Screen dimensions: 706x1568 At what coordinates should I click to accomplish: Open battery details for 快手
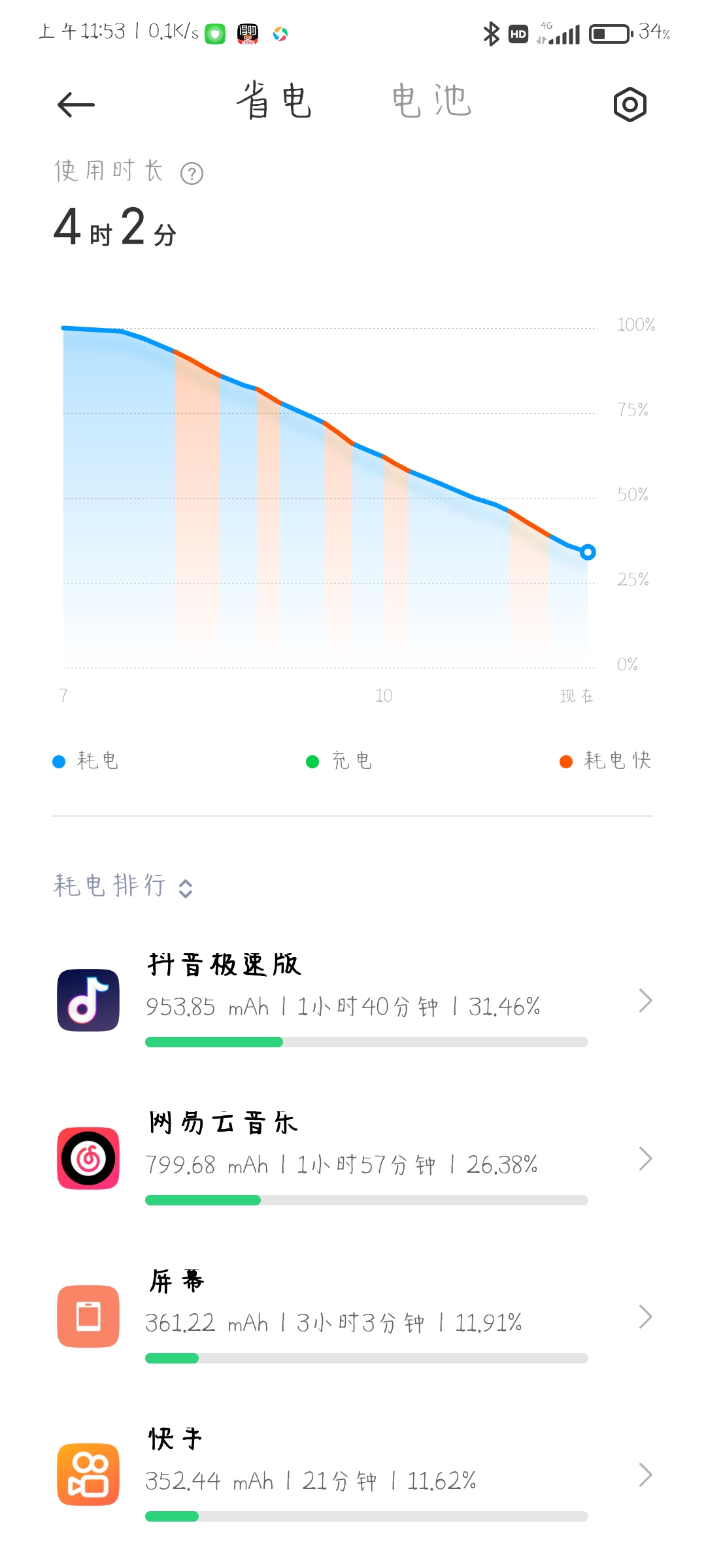[x=353, y=1475]
